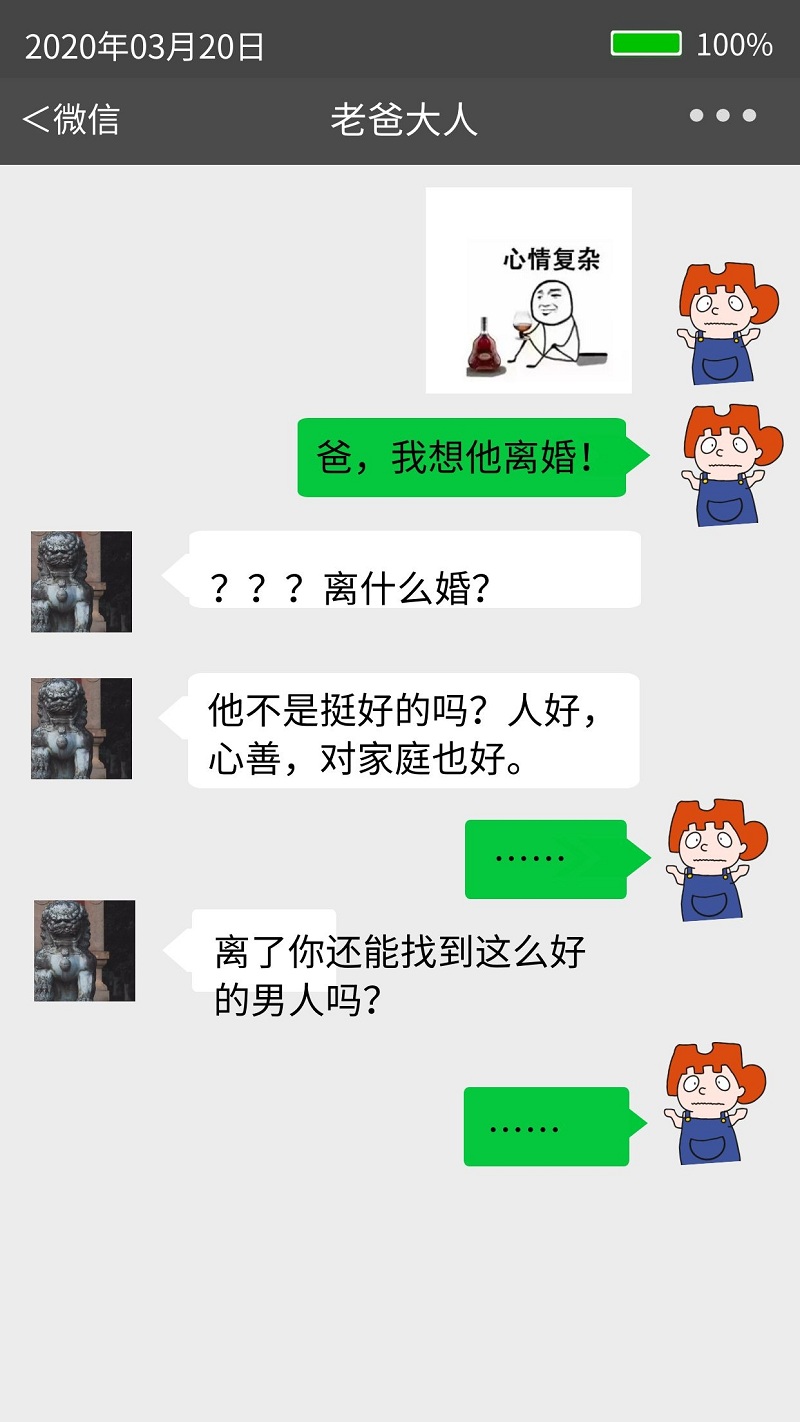Go back via the 微信 back link
Screen dimensions: 800x1422
pyautogui.click(x=70, y=117)
